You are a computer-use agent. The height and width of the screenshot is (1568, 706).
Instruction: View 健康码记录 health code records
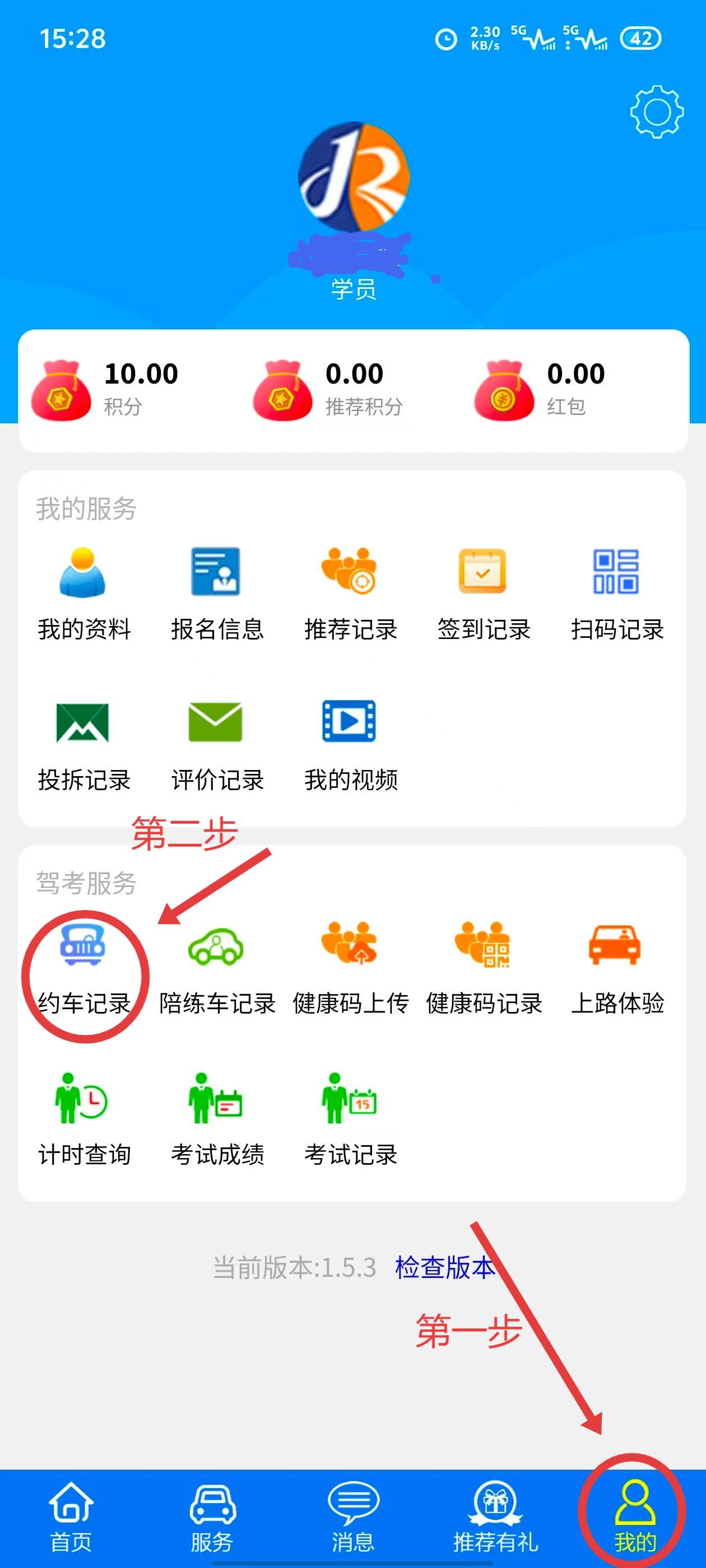pyautogui.click(x=483, y=969)
